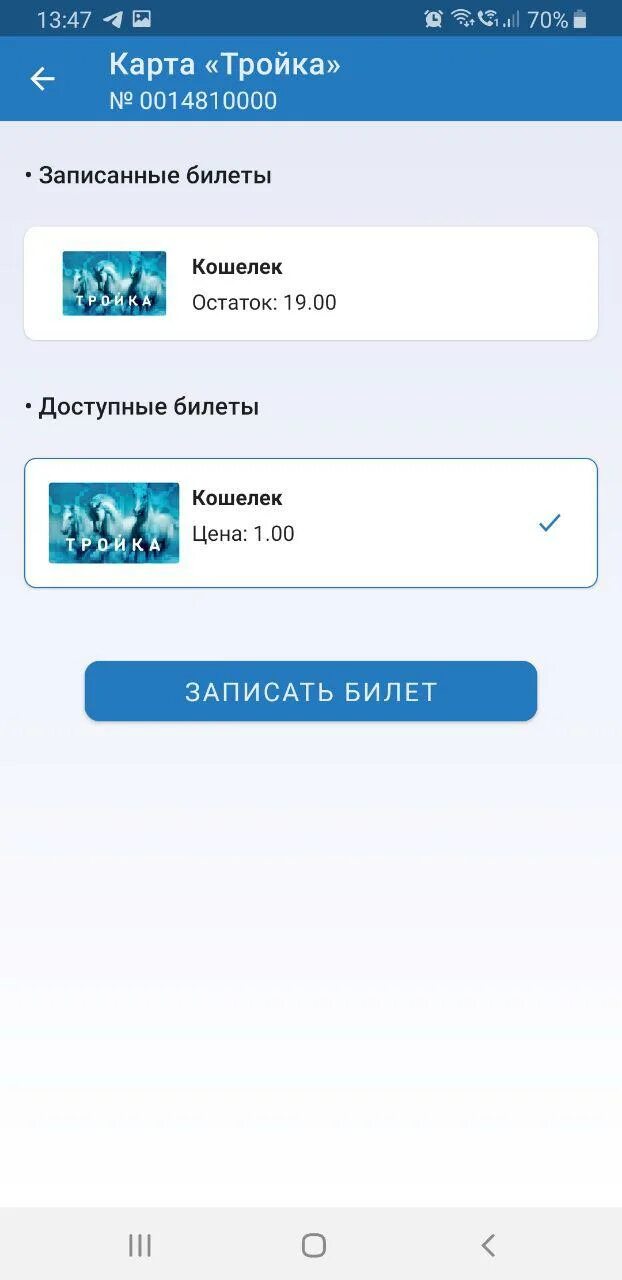Open the recorded Кошелек card with Остаток 19.00
622x1280 pixels.
(x=311, y=283)
